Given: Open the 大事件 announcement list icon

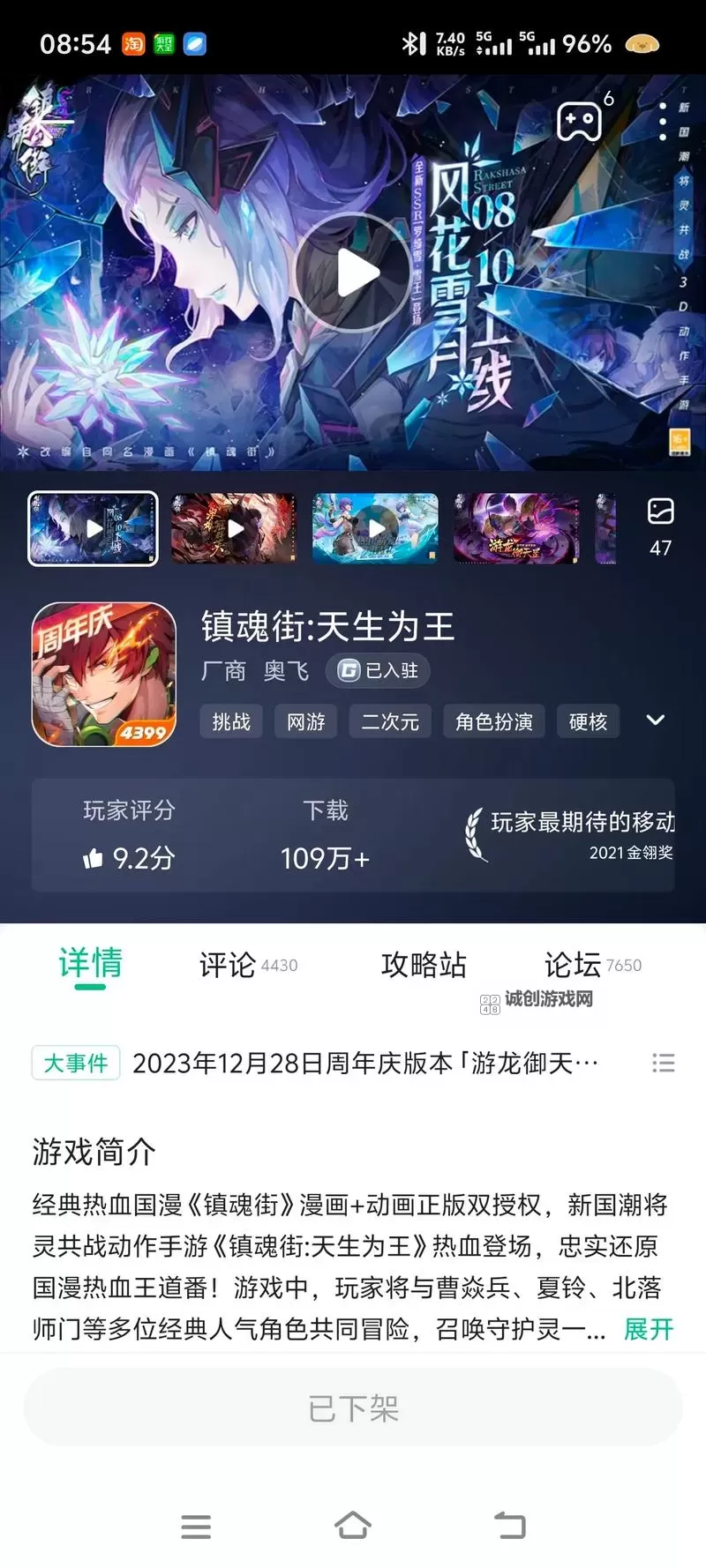Looking at the screenshot, I should tap(663, 1063).
